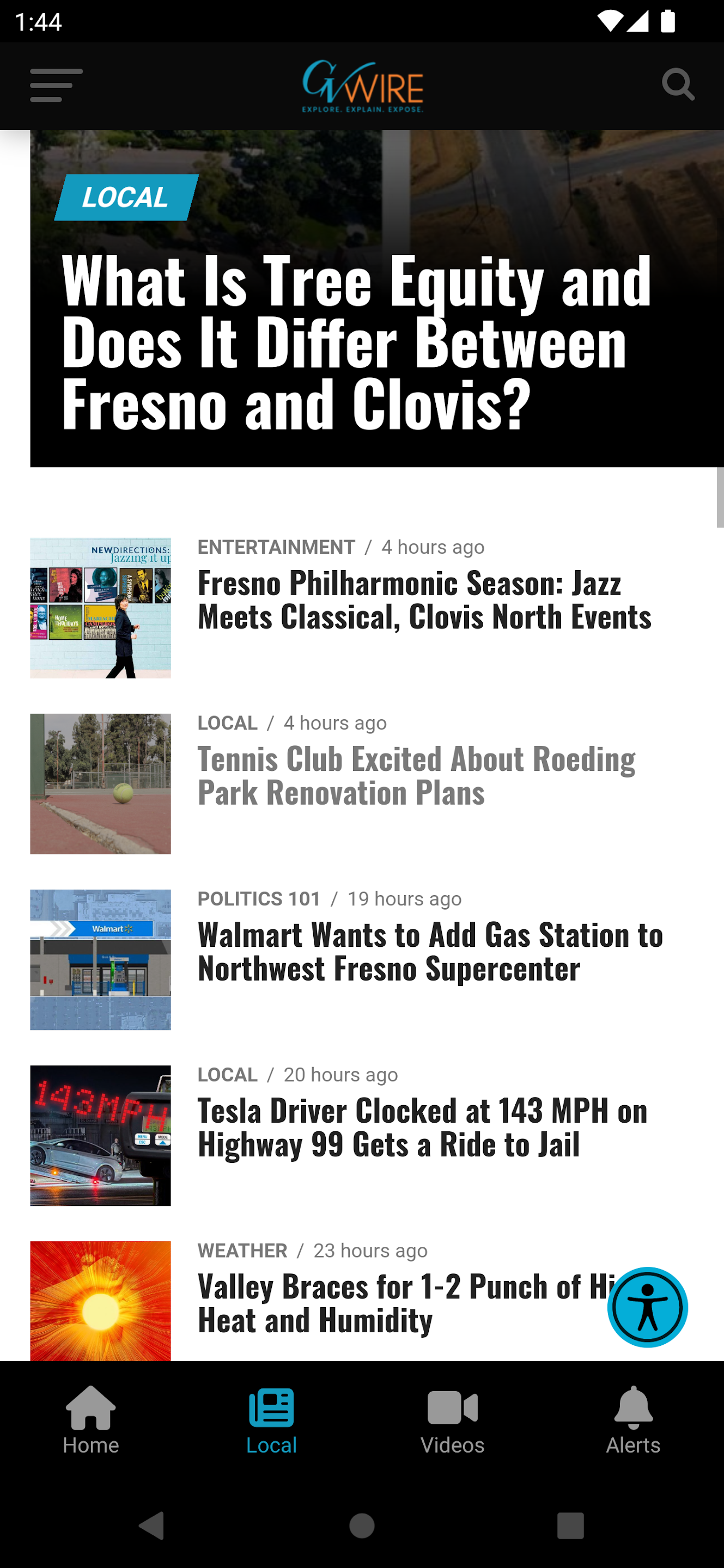The height and width of the screenshot is (1568, 724).
Task: Open the Tennis Club Roeding Park story
Action: pyautogui.click(x=416, y=775)
